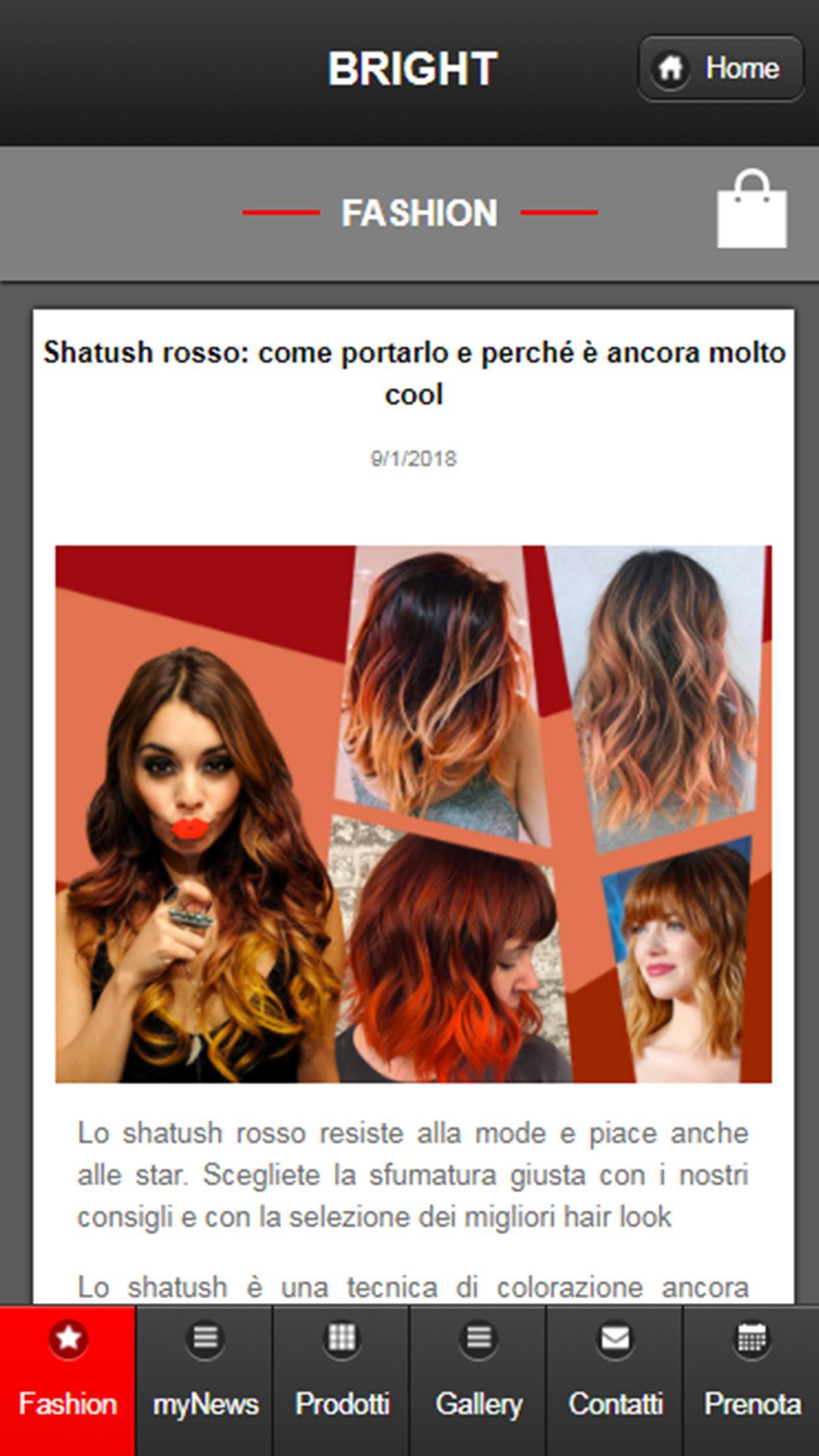819x1456 pixels.
Task: Open the Gallery list icon
Action: 478,1339
